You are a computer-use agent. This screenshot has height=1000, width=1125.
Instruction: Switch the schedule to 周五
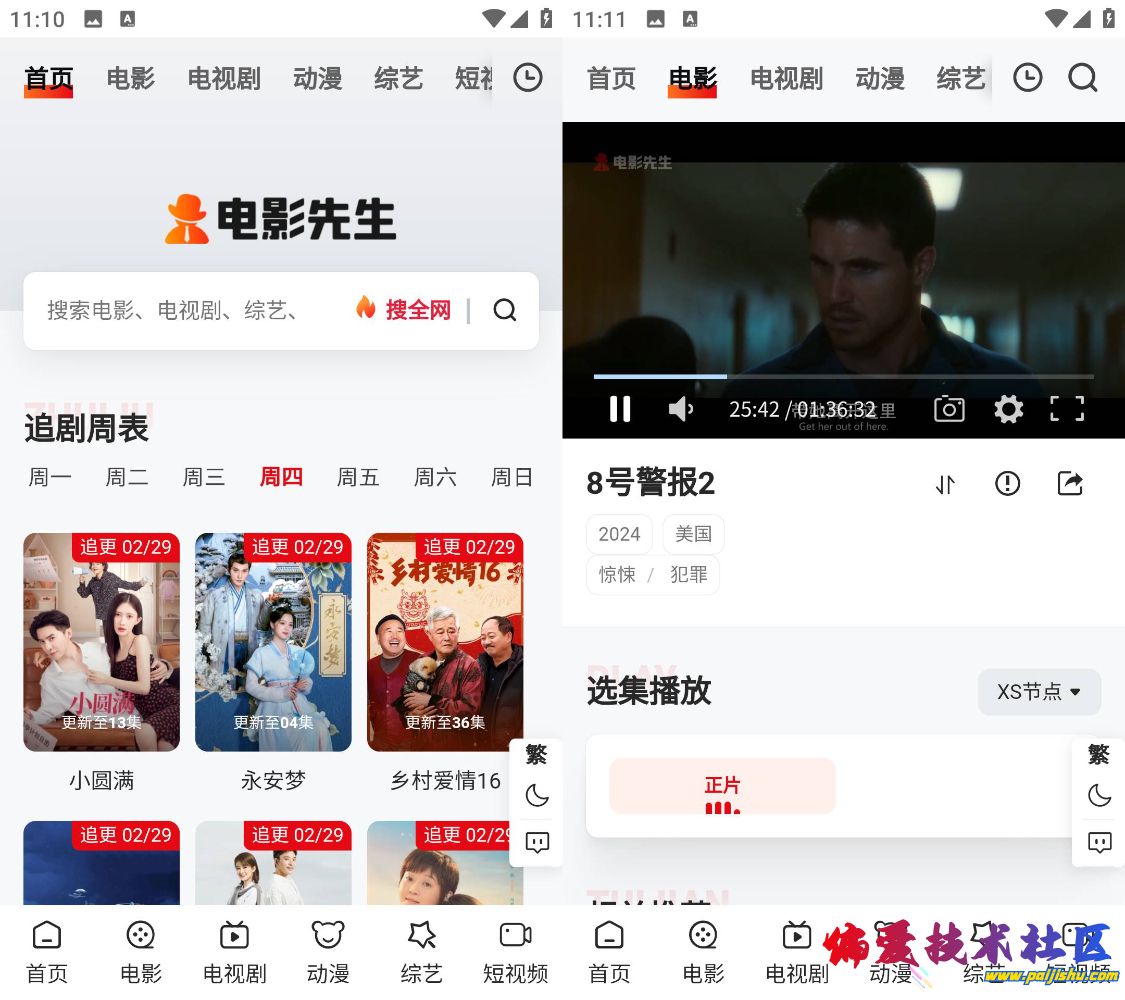358,478
